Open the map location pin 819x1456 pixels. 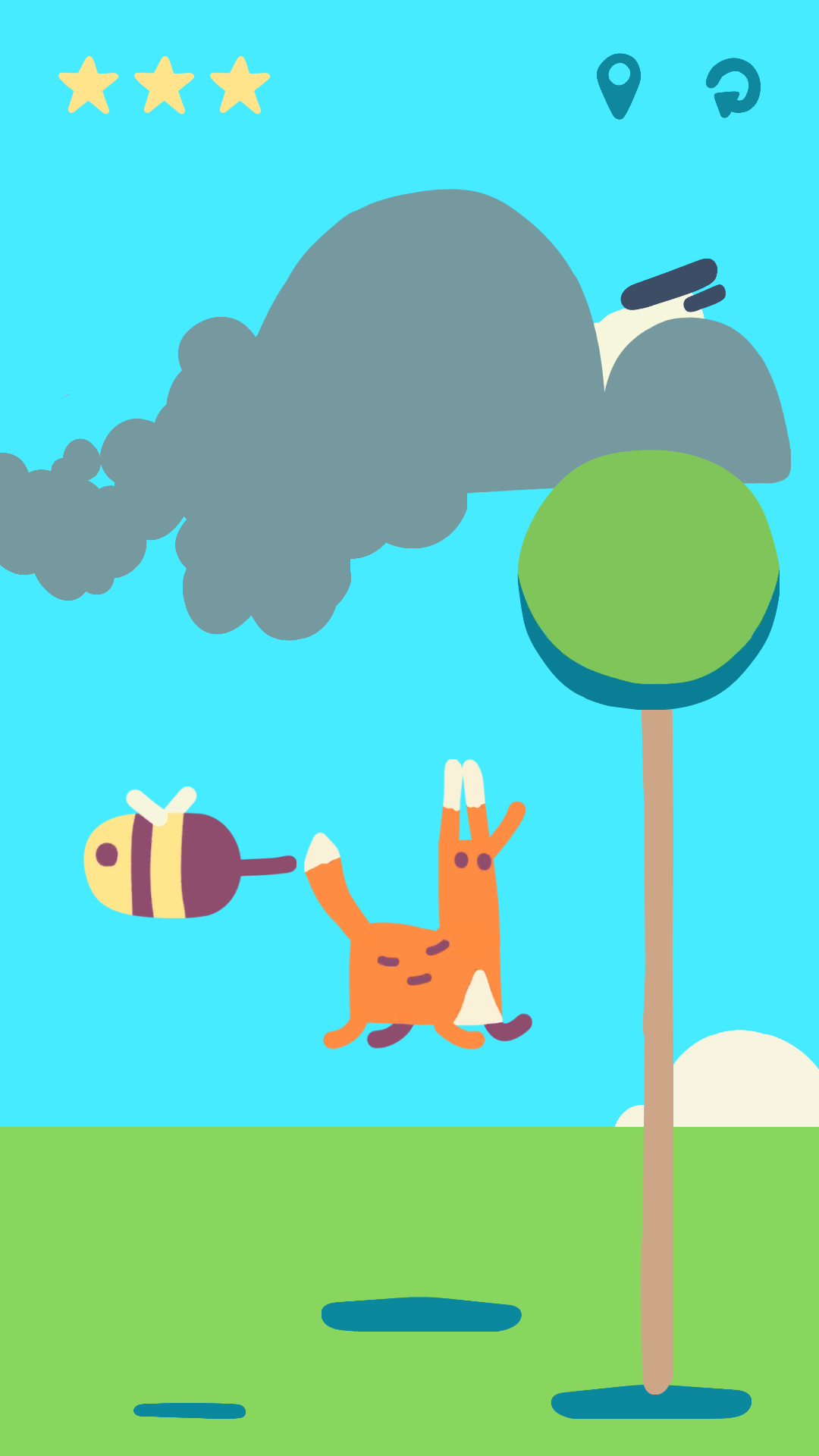point(619,86)
